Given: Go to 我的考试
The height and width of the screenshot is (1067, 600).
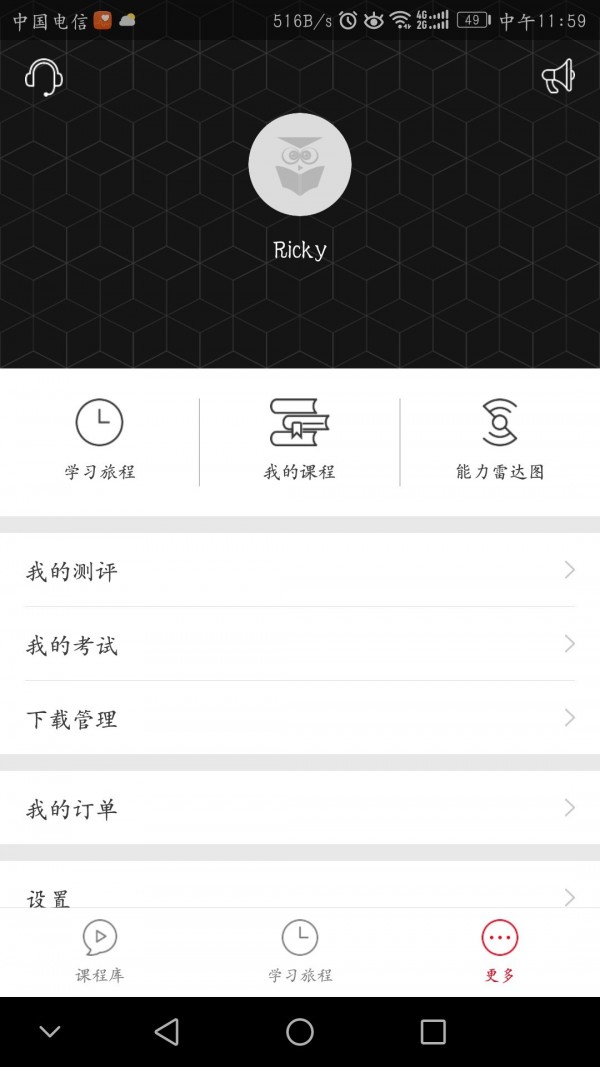Looking at the screenshot, I should pos(300,645).
